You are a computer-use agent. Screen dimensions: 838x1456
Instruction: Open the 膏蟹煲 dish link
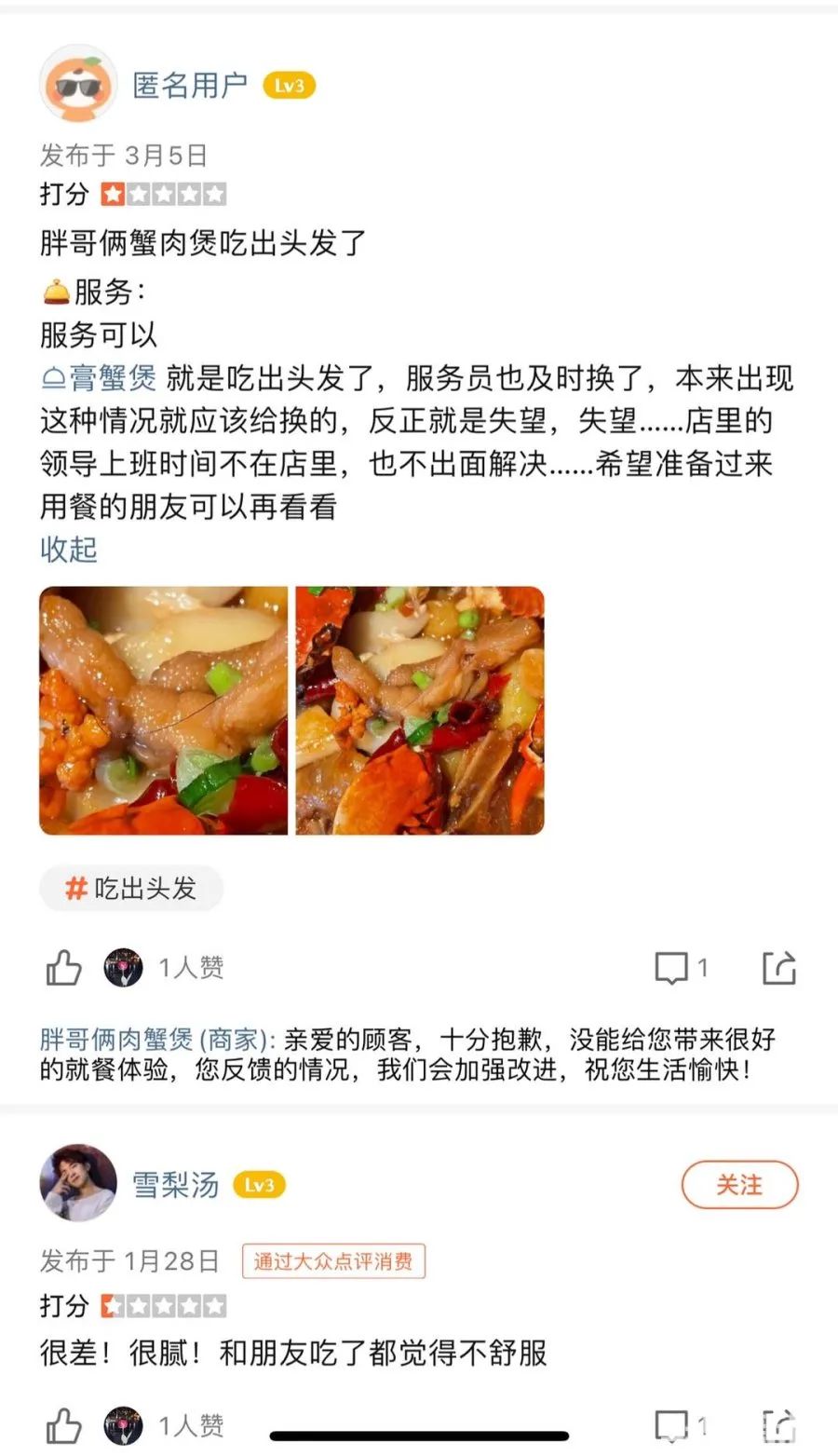[x=99, y=378]
